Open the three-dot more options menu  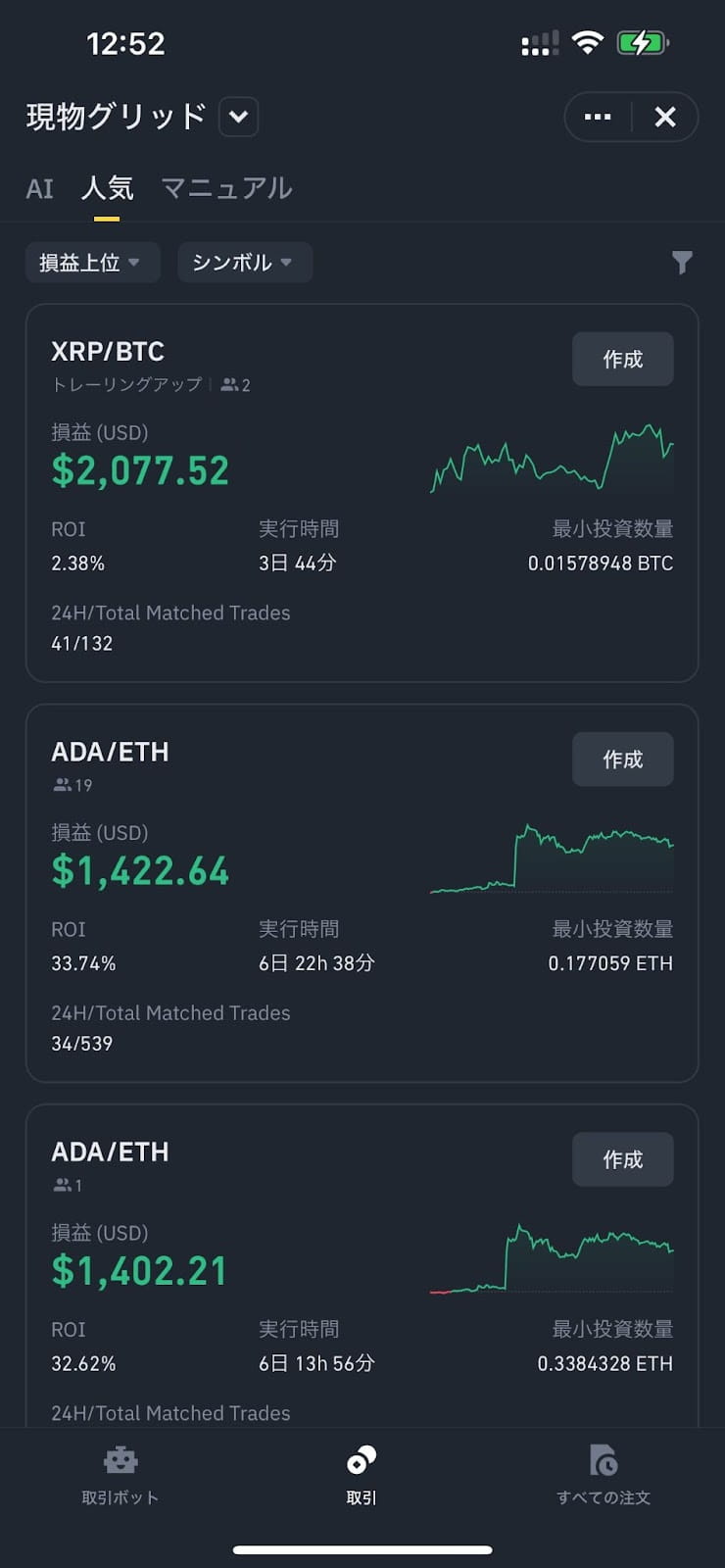[598, 118]
